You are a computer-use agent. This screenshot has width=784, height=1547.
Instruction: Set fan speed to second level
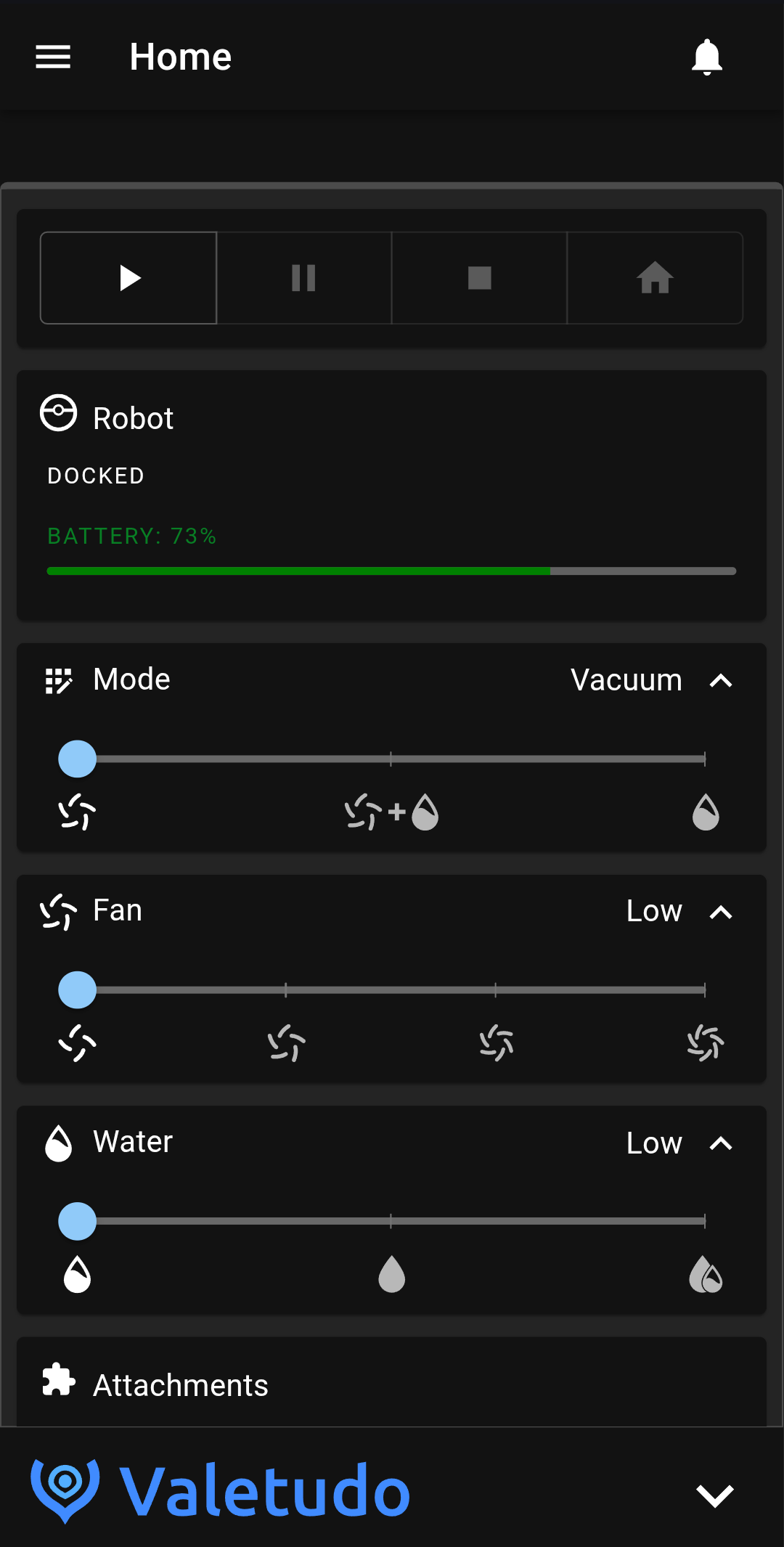pyautogui.click(x=286, y=990)
